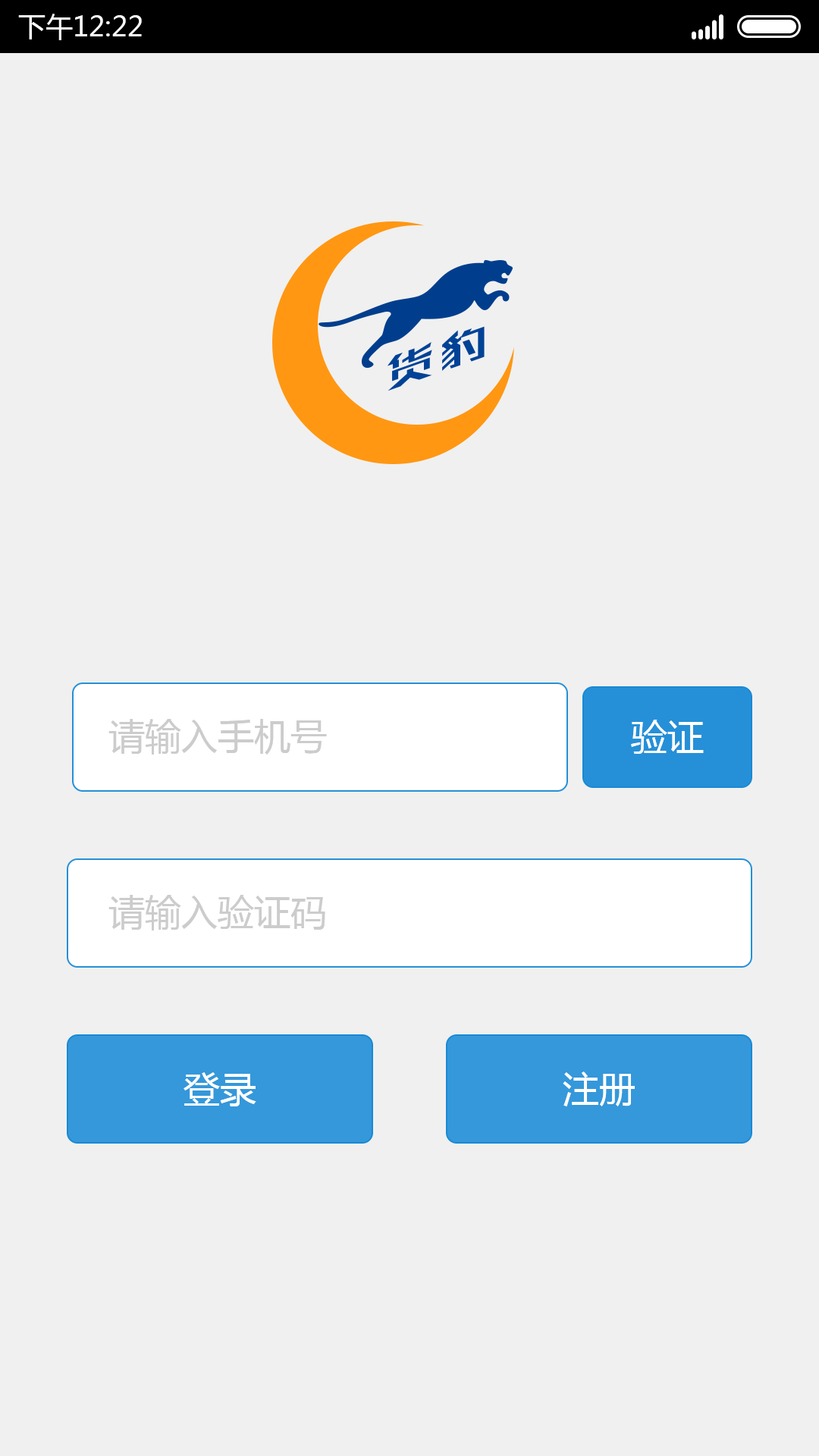The height and width of the screenshot is (1456, 819).
Task: Click the signal strength bars icon
Action: [707, 27]
